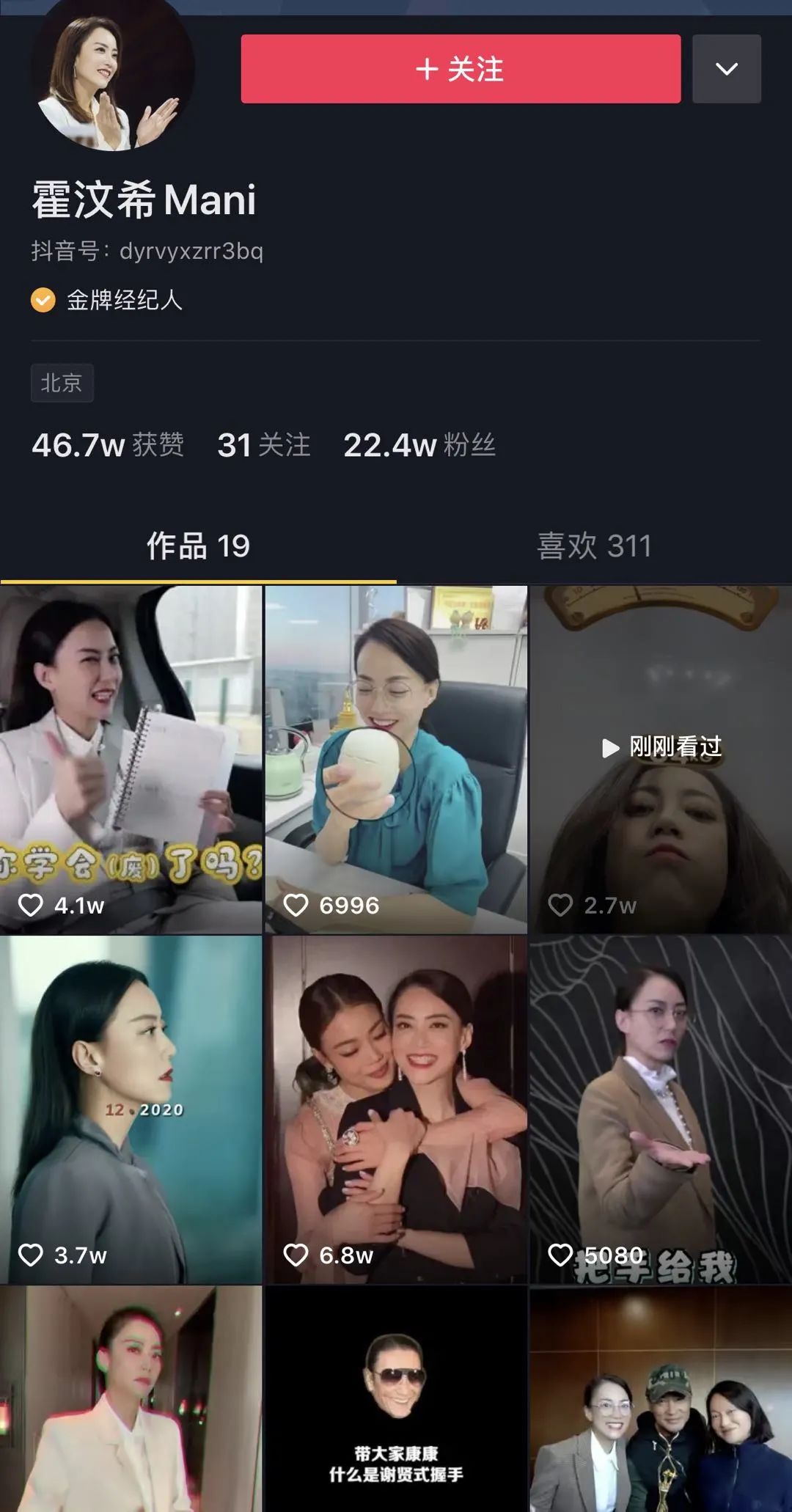The image size is (792, 1512).
Task: Switch to the 喜欢 311 tab
Action: (x=594, y=546)
